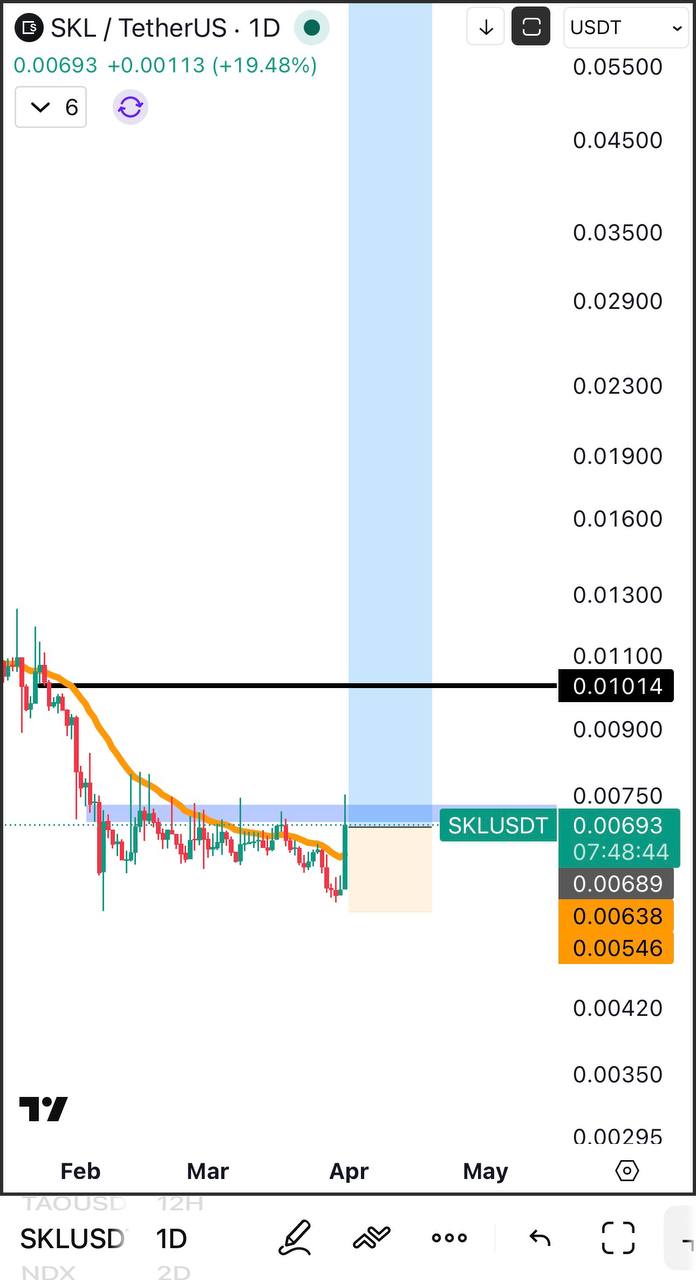Viewport: 696px width, 1280px height.
Task: Enter fullscreen chart mode
Action: [618, 1238]
